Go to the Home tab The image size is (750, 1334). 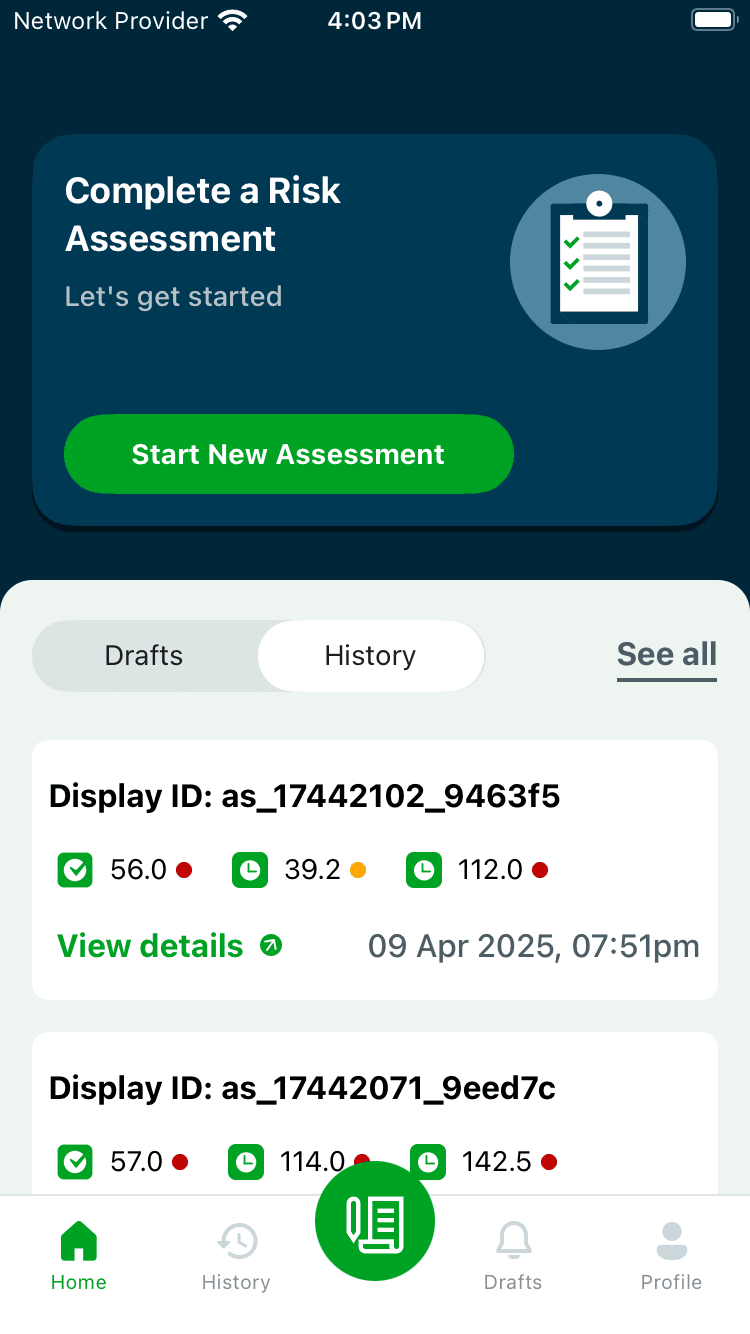[79, 1256]
